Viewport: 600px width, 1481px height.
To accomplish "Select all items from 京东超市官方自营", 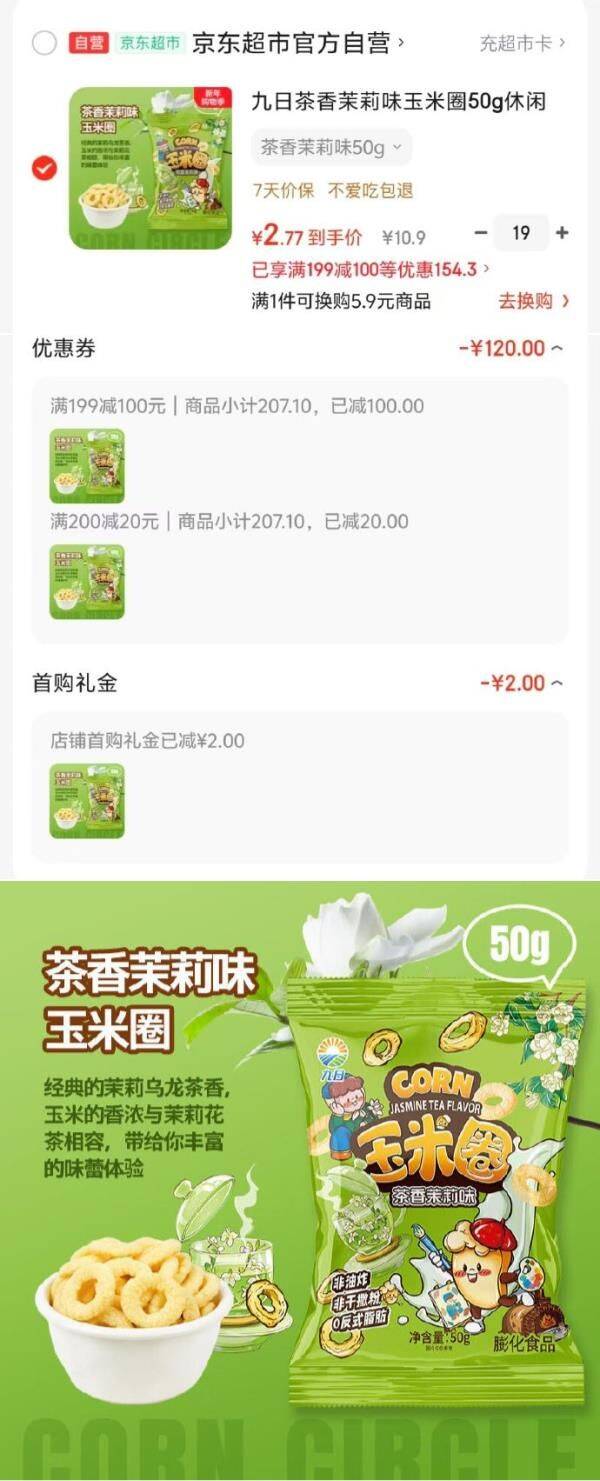I will (44, 43).
